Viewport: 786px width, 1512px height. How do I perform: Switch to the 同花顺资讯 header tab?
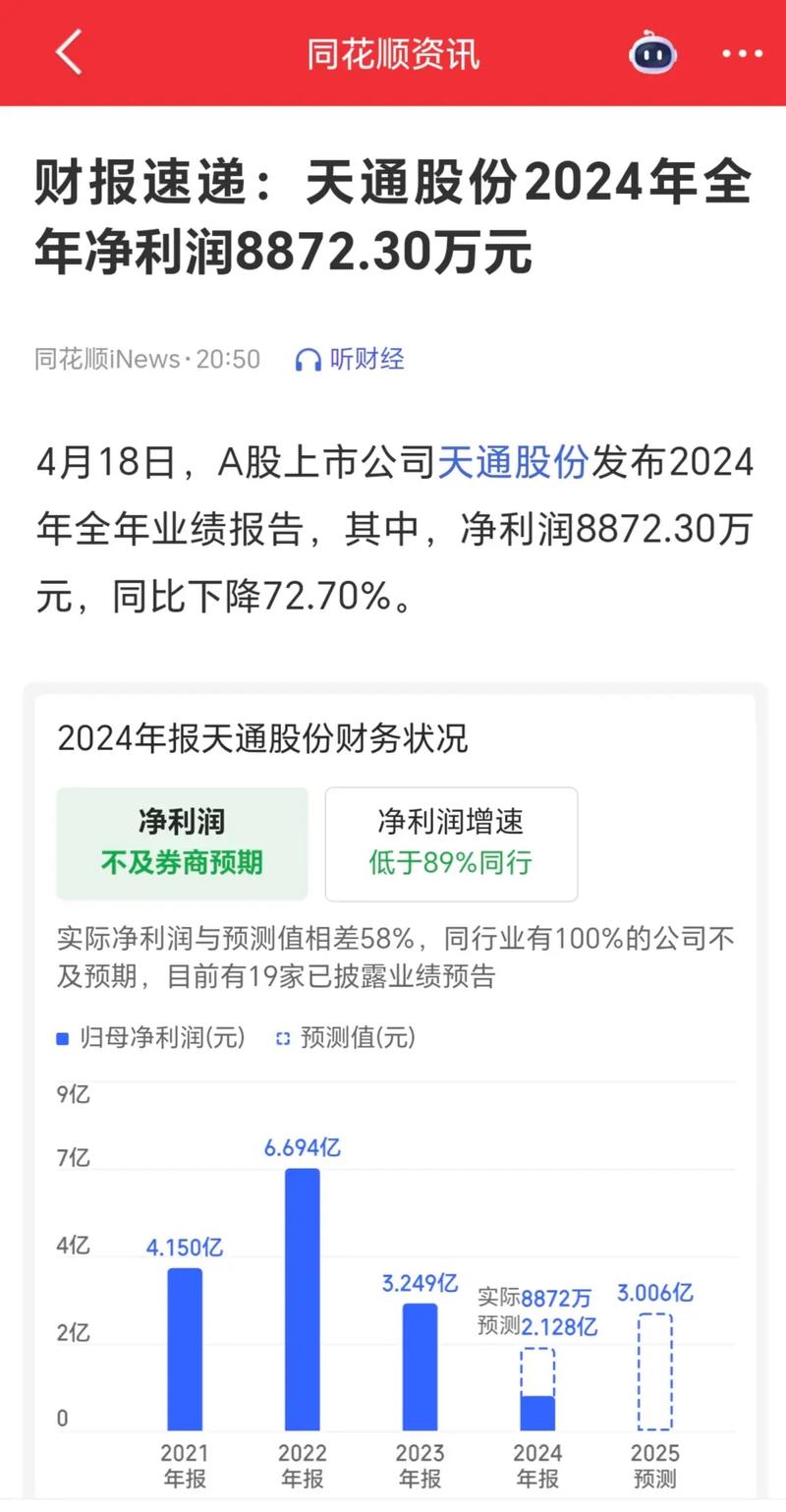[x=393, y=54]
